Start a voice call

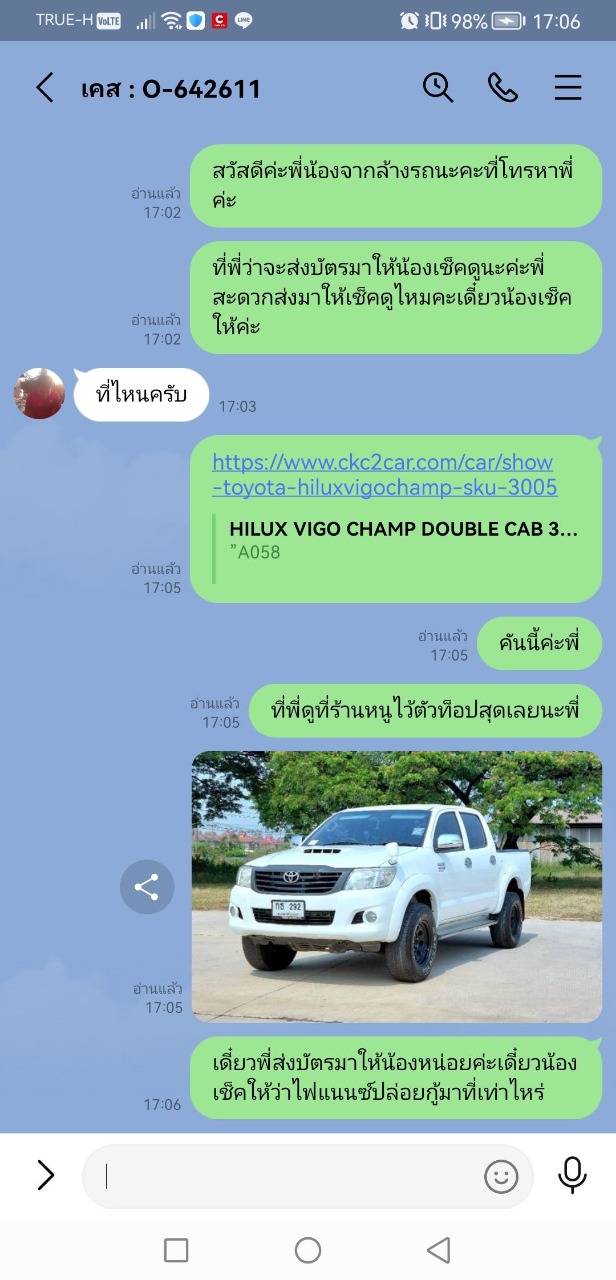tap(502, 88)
